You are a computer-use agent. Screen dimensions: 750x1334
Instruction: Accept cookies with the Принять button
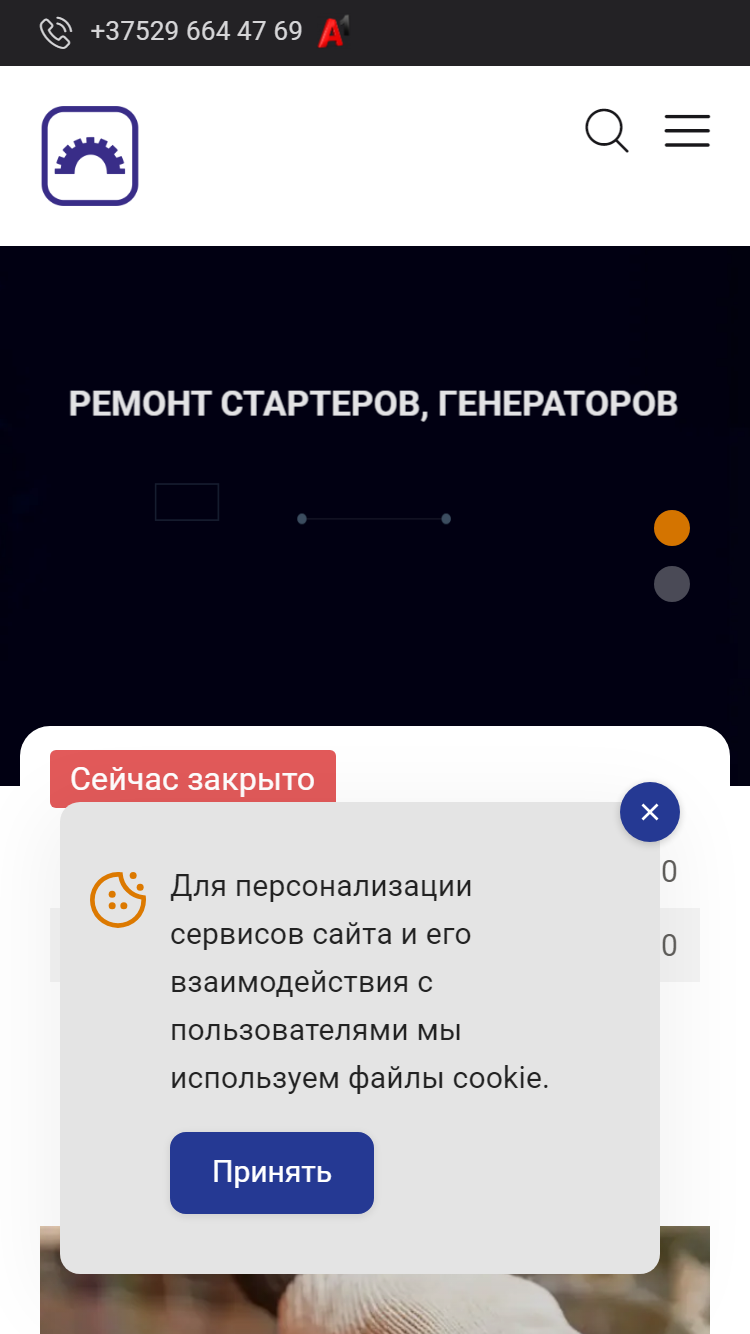pyautogui.click(x=272, y=1173)
